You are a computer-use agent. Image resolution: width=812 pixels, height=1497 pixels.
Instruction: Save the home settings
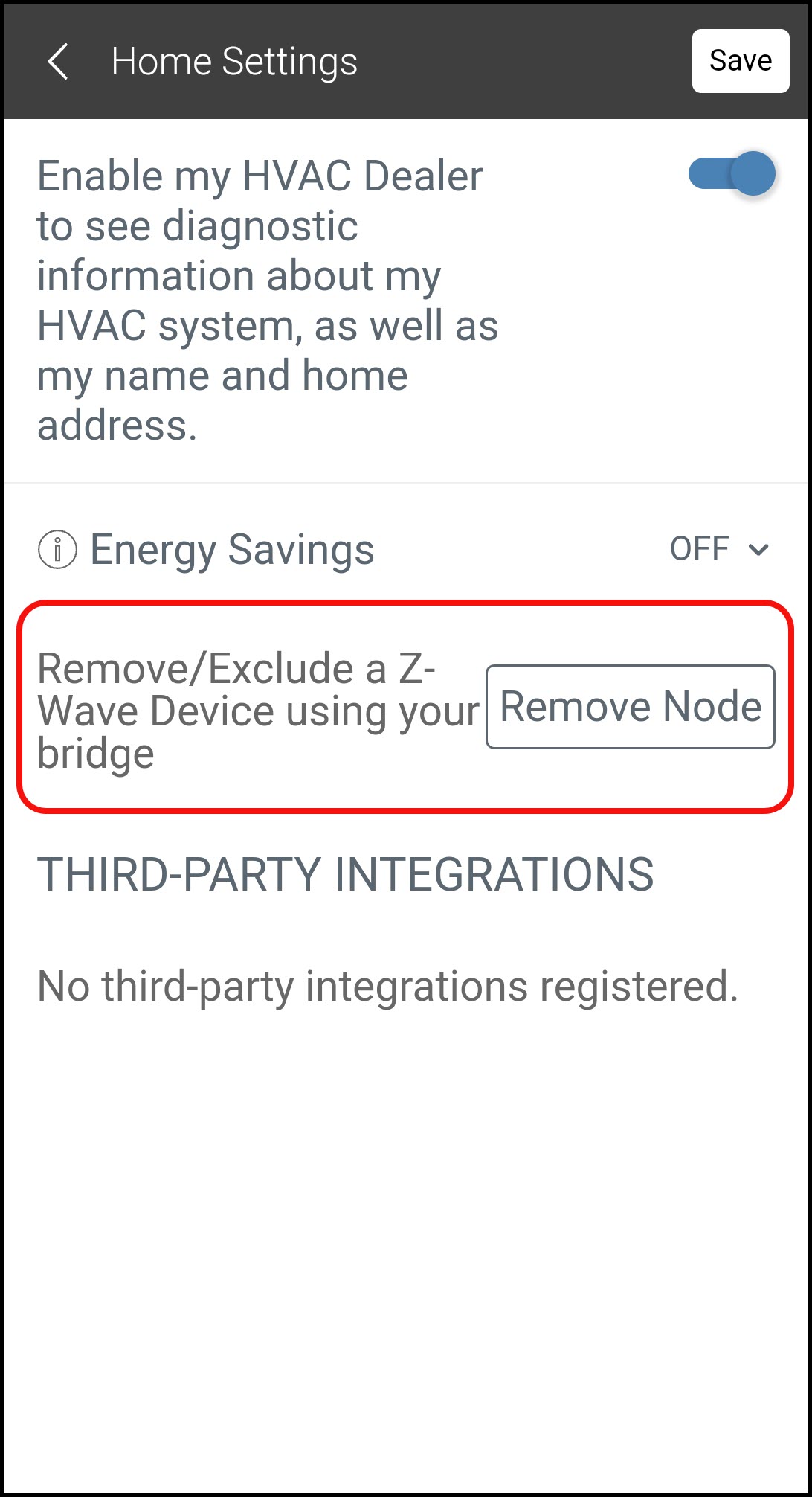740,61
